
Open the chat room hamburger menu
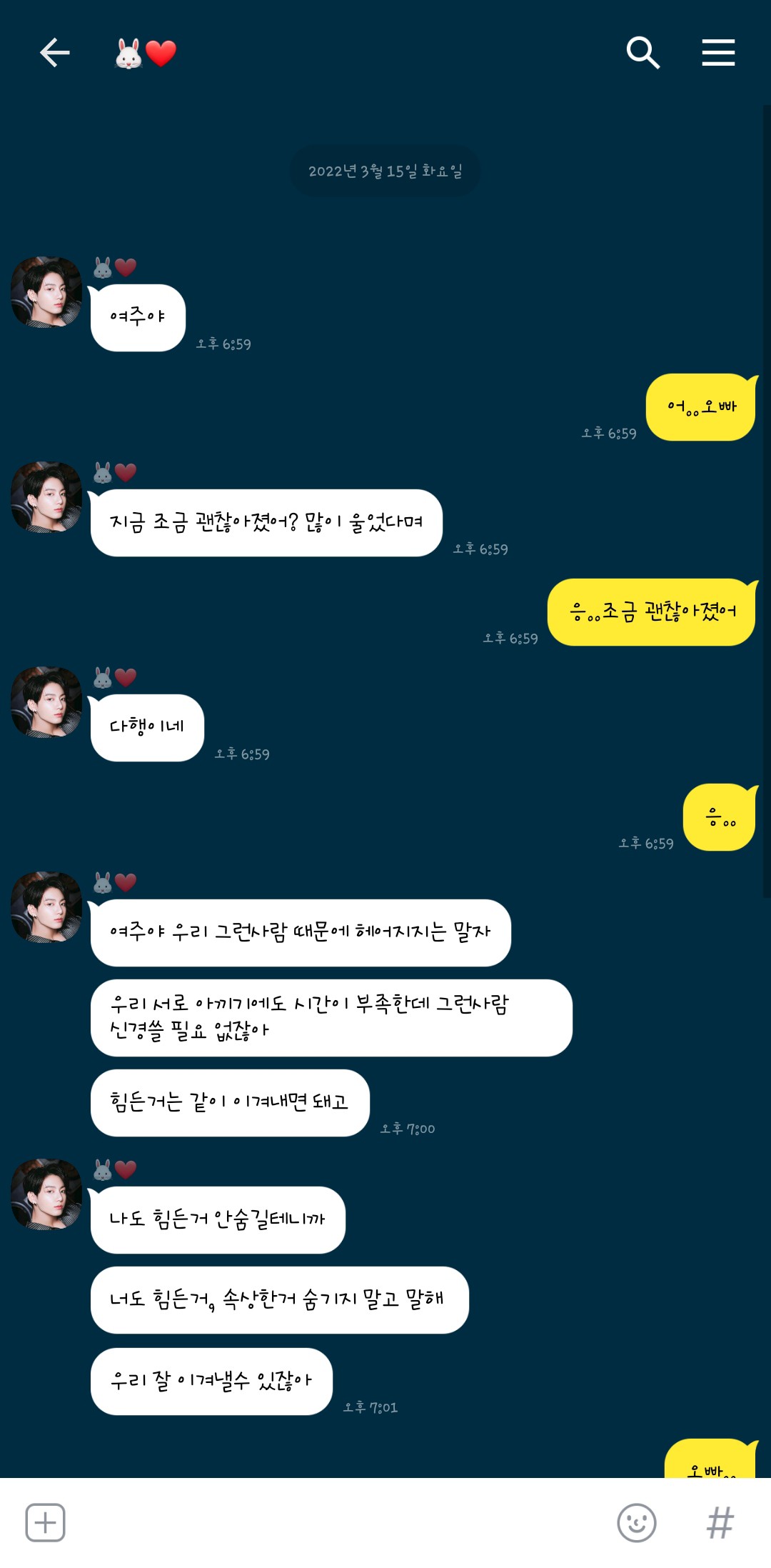718,53
